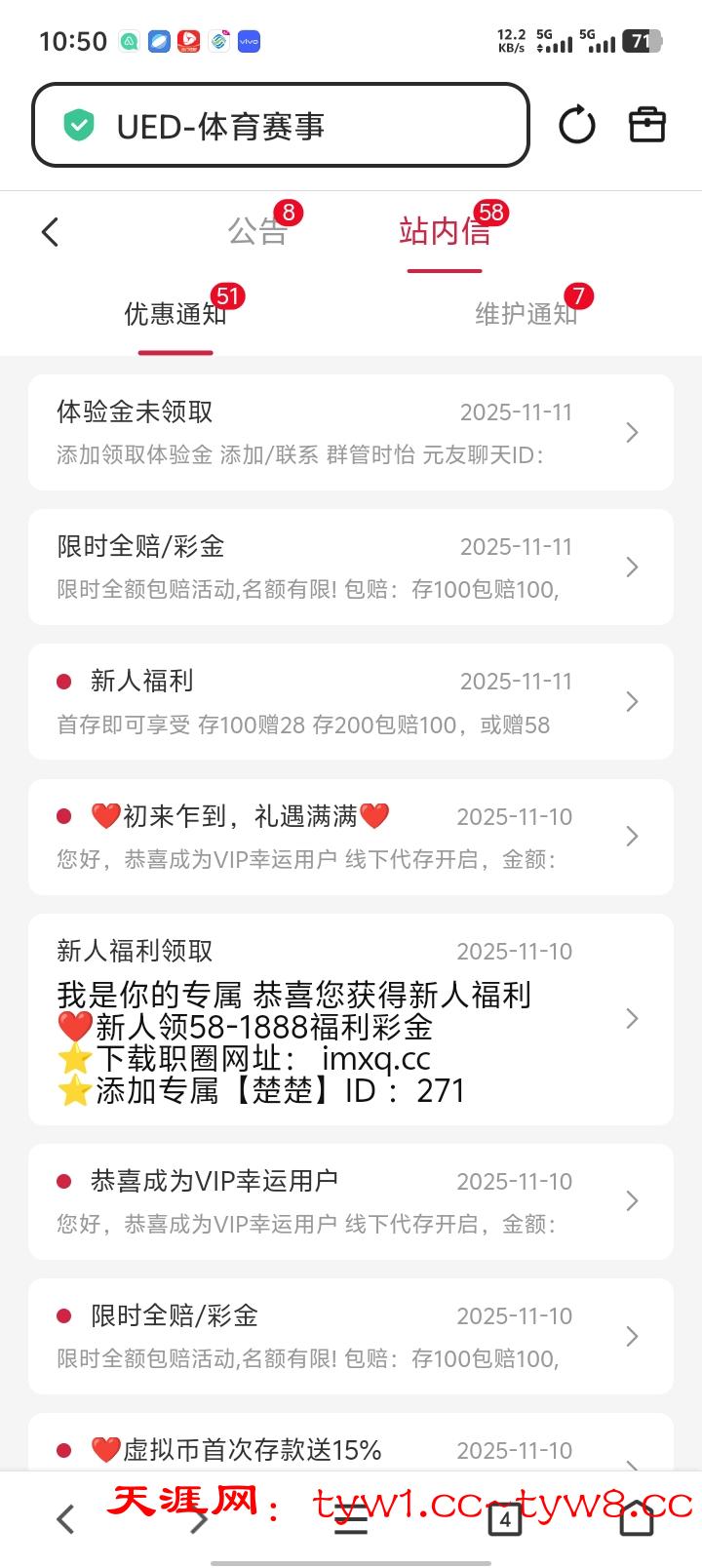702x1568 pixels.
Task: Show the 优惠通知 messages
Action: pyautogui.click(x=175, y=314)
